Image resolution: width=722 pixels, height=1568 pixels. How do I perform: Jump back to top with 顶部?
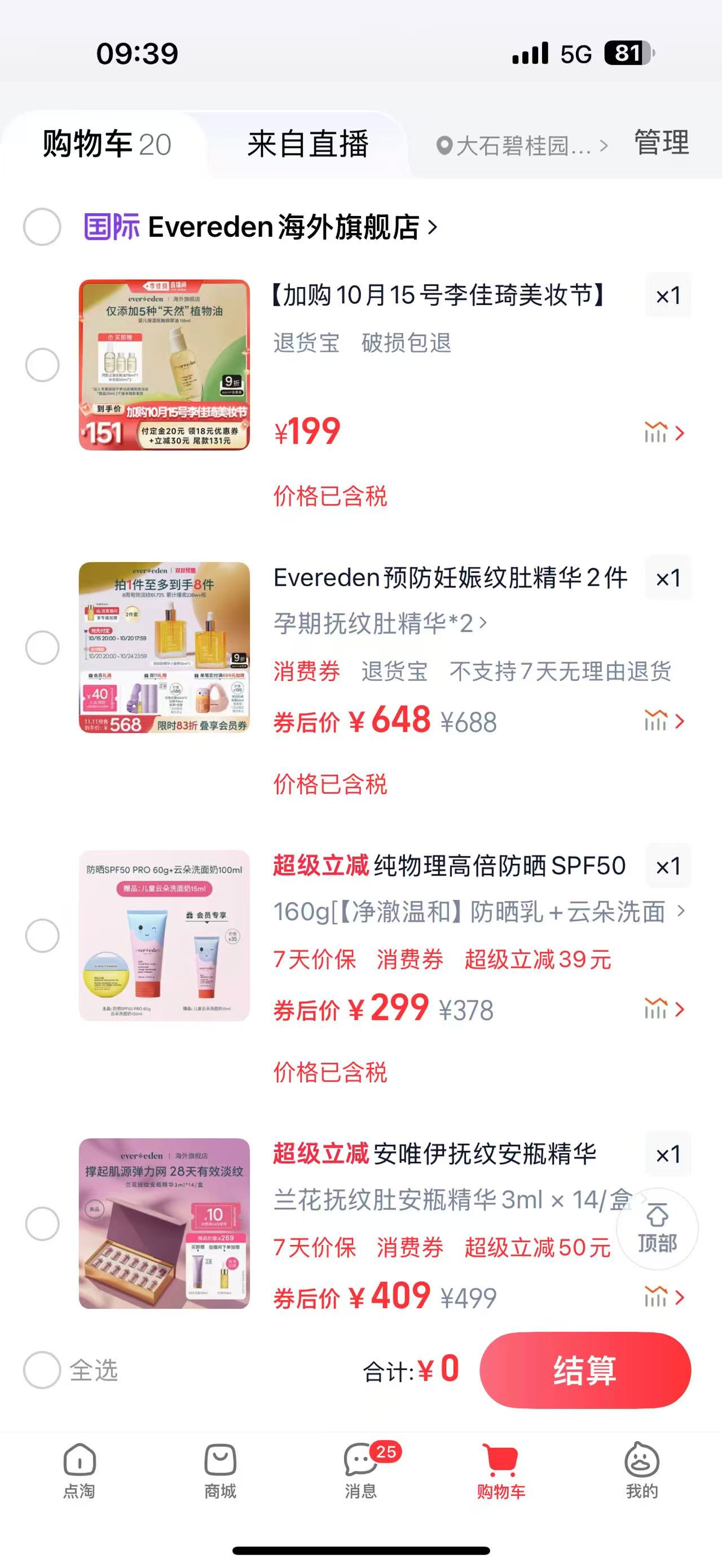(x=657, y=1229)
